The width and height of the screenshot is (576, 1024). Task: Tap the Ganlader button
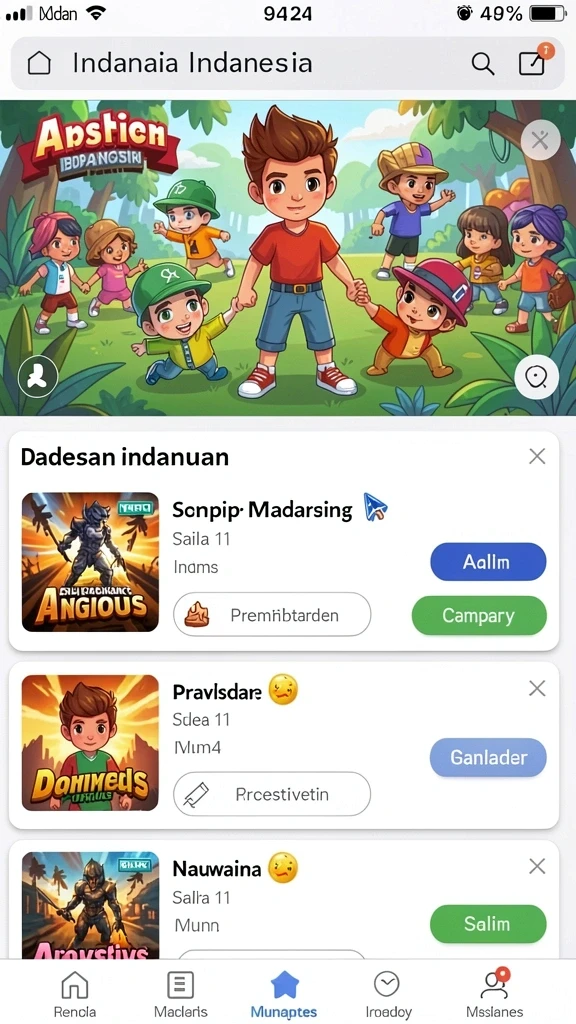pyautogui.click(x=488, y=758)
